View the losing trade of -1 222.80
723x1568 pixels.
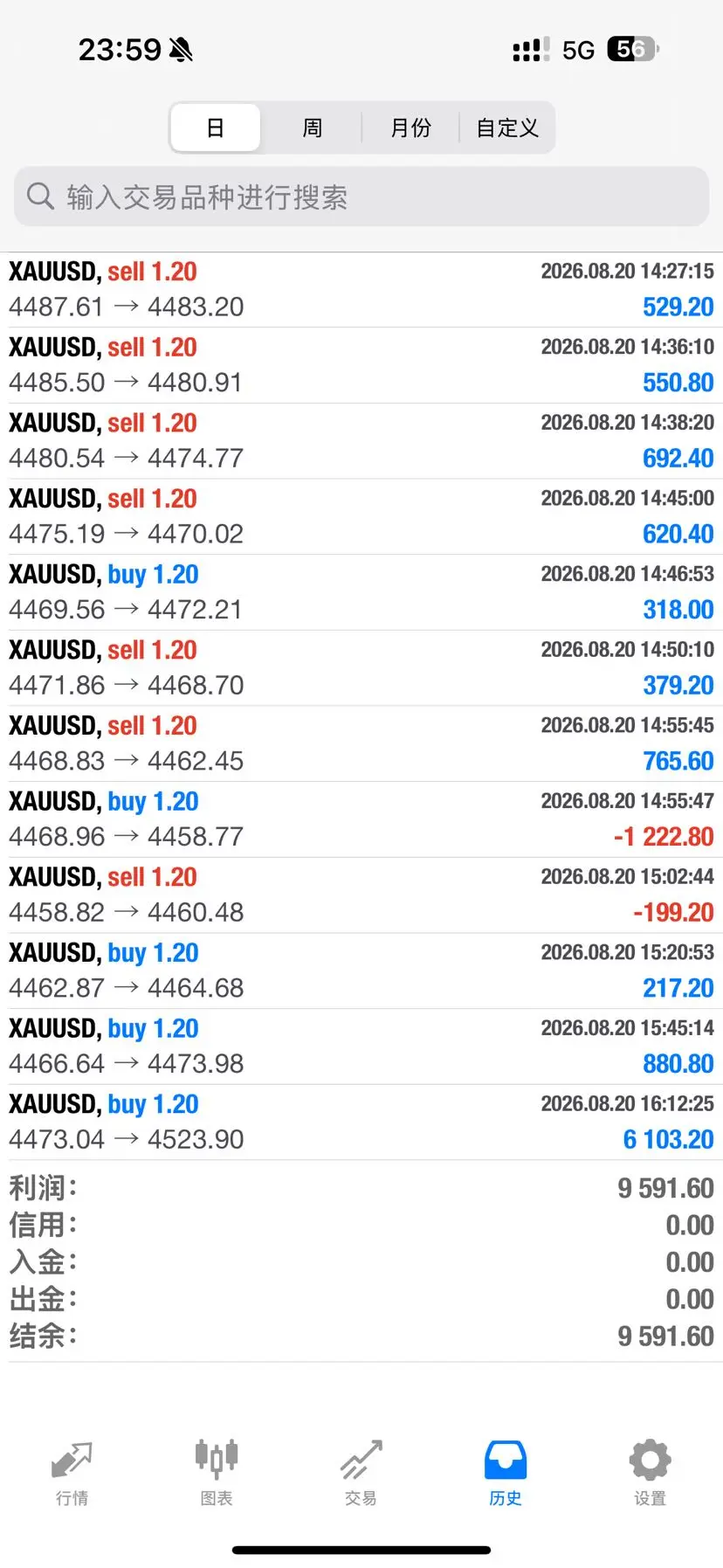361,819
